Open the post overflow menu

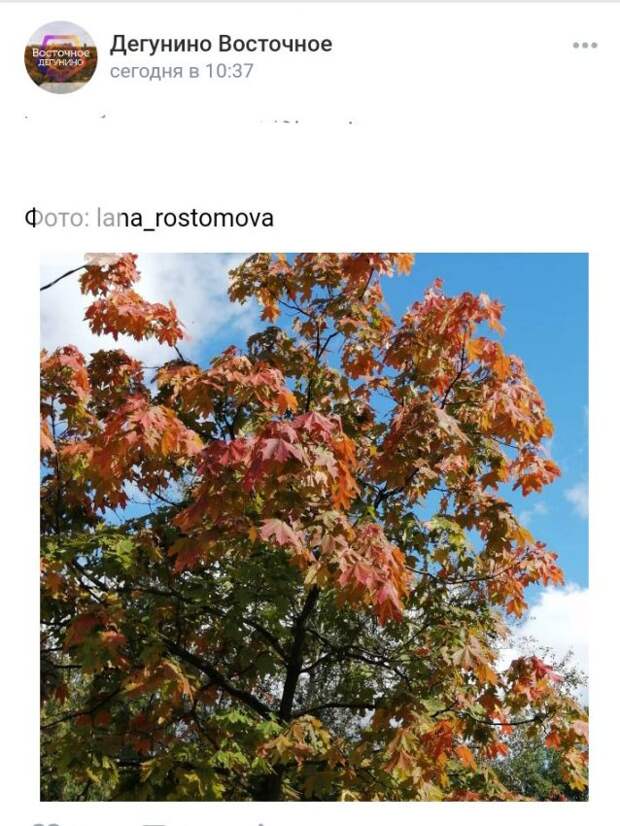click(x=585, y=45)
